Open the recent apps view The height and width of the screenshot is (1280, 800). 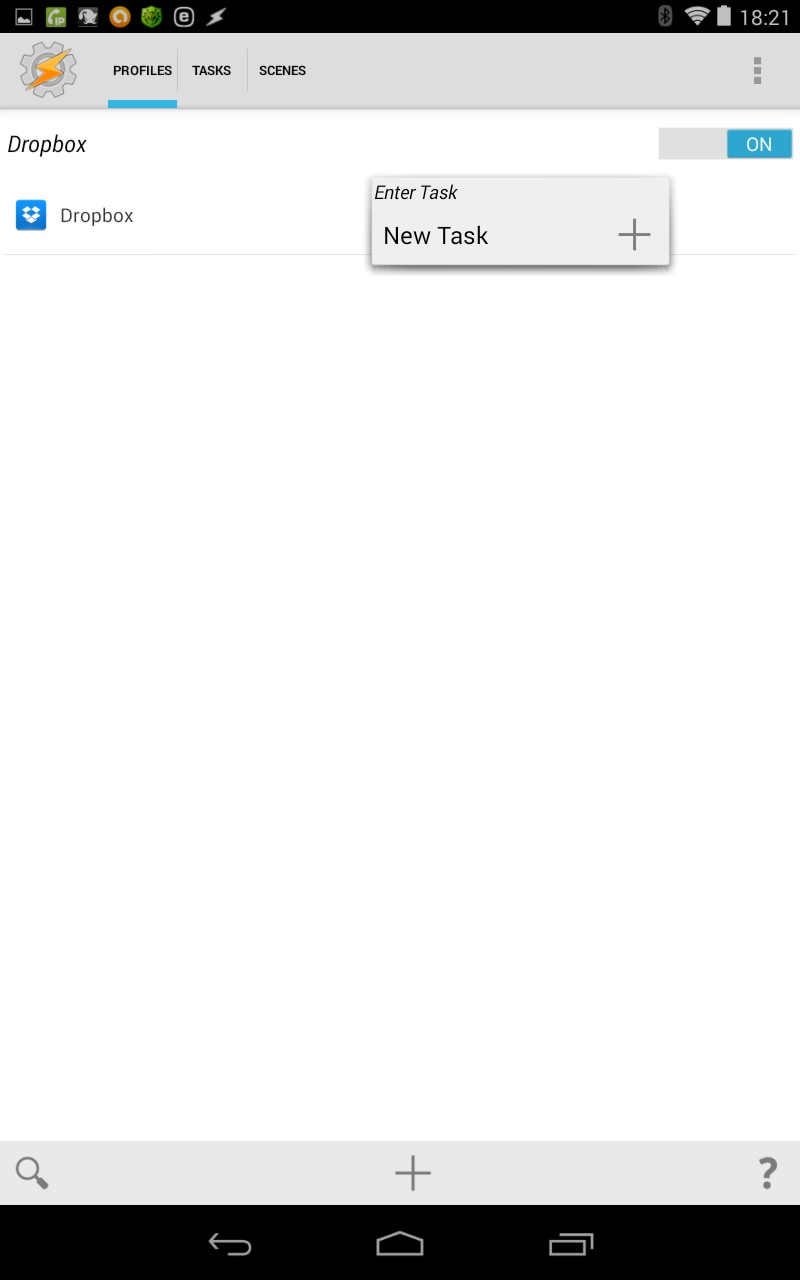571,1244
